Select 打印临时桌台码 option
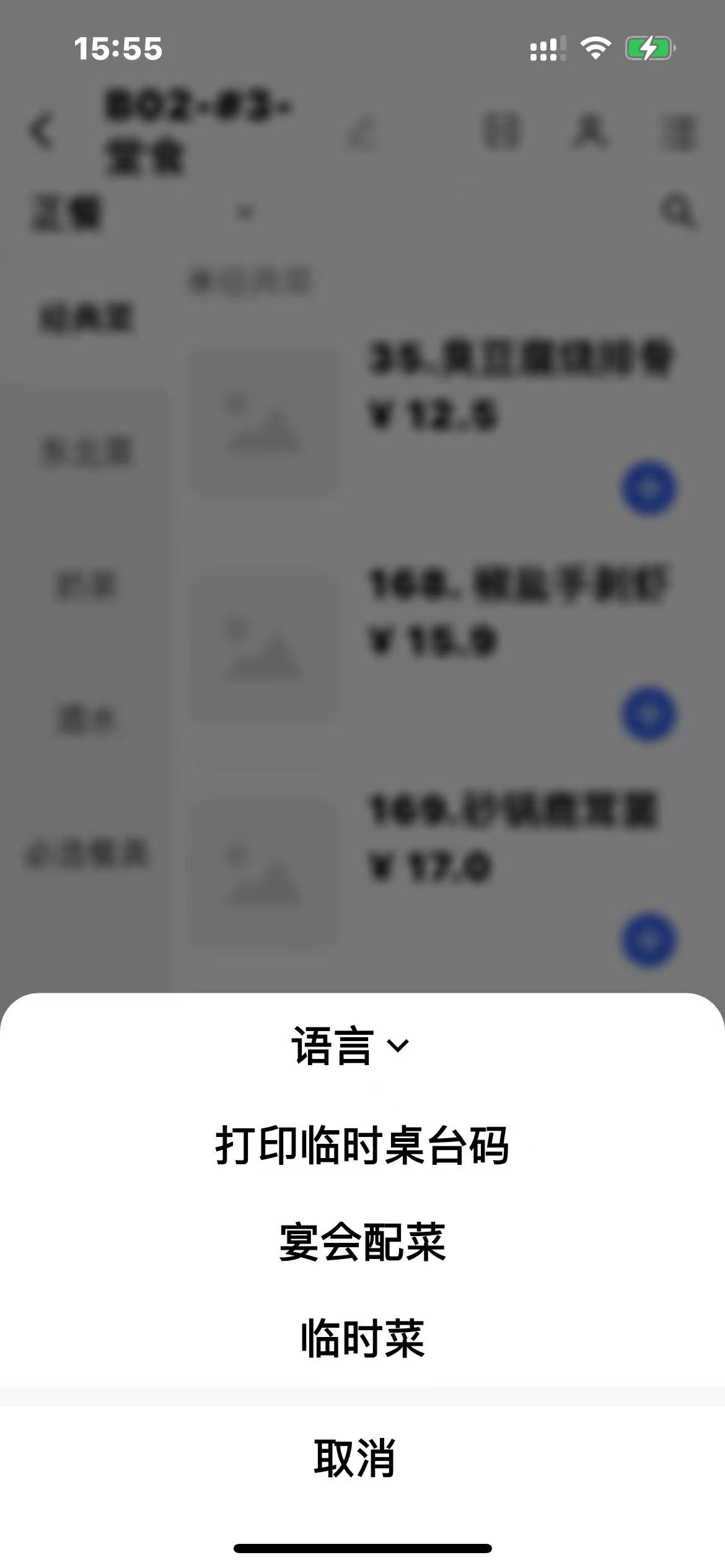The width and height of the screenshot is (725, 1568). [362, 1146]
